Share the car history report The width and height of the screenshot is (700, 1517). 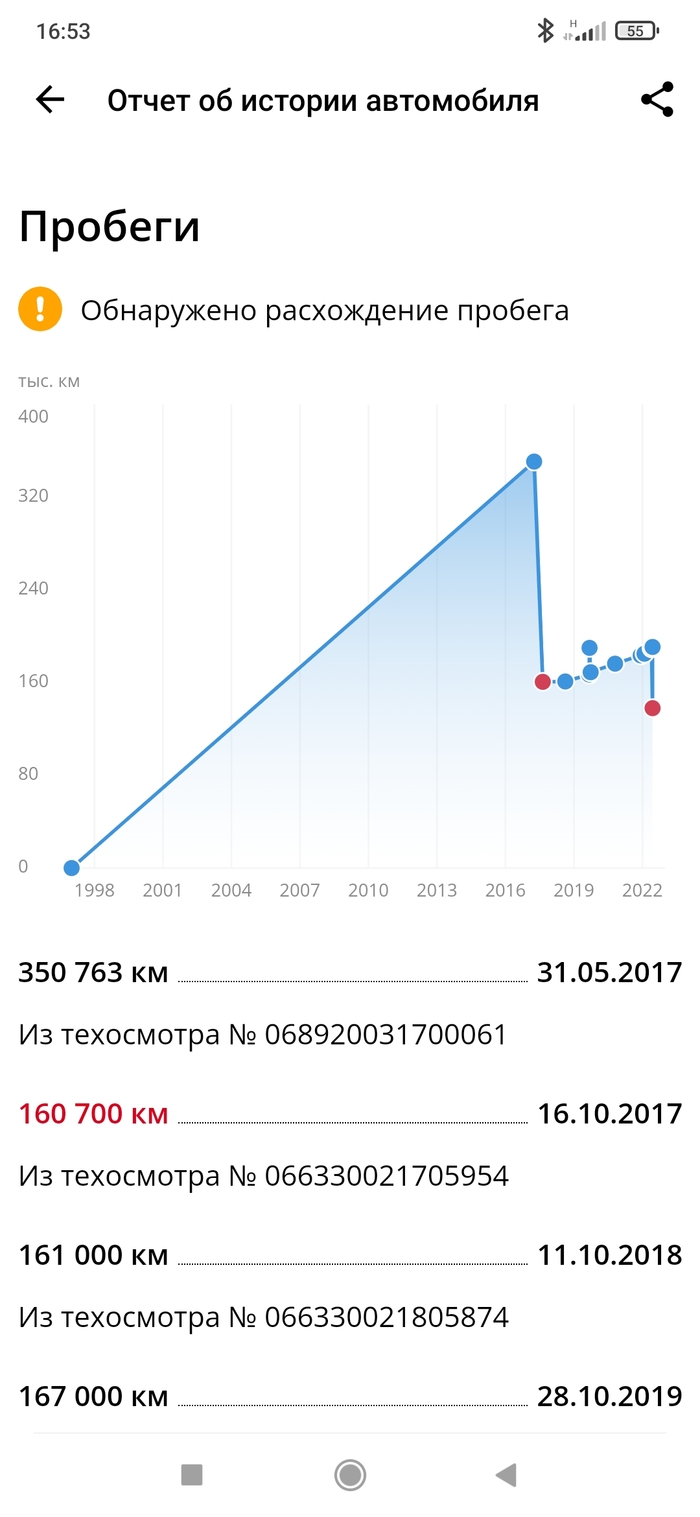[x=657, y=99]
